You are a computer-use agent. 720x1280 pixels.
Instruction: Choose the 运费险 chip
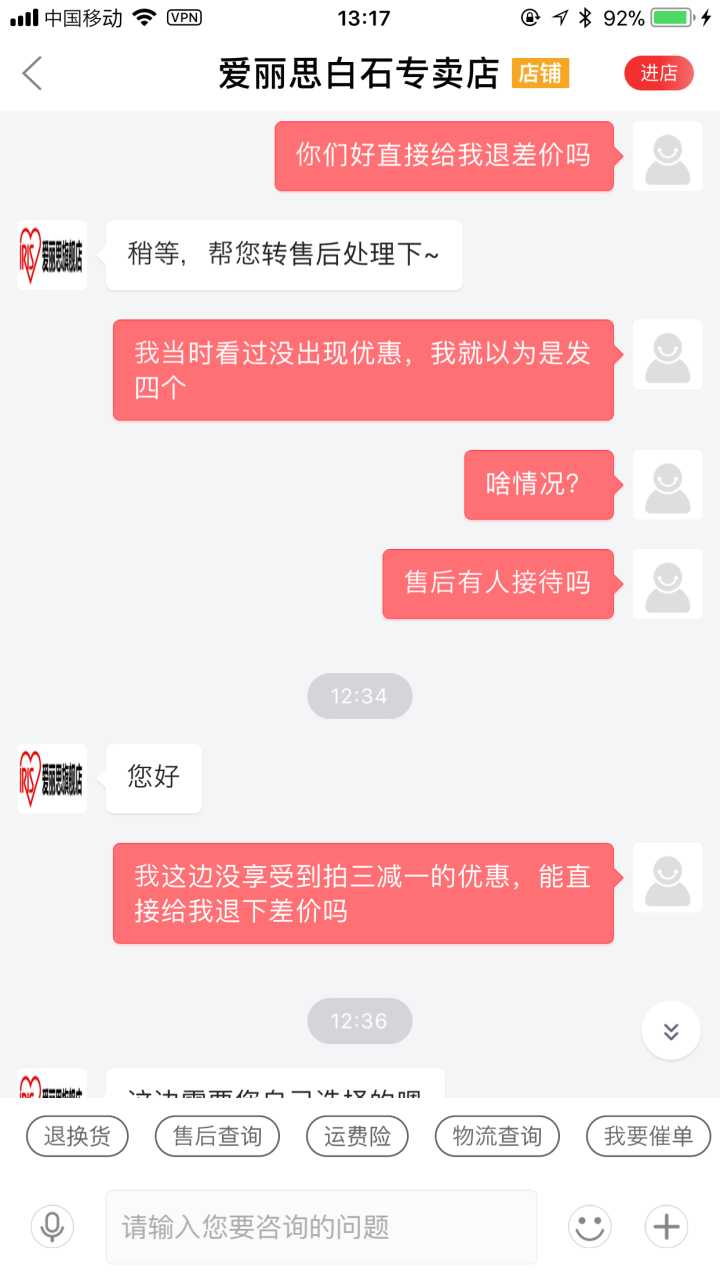coord(357,1136)
